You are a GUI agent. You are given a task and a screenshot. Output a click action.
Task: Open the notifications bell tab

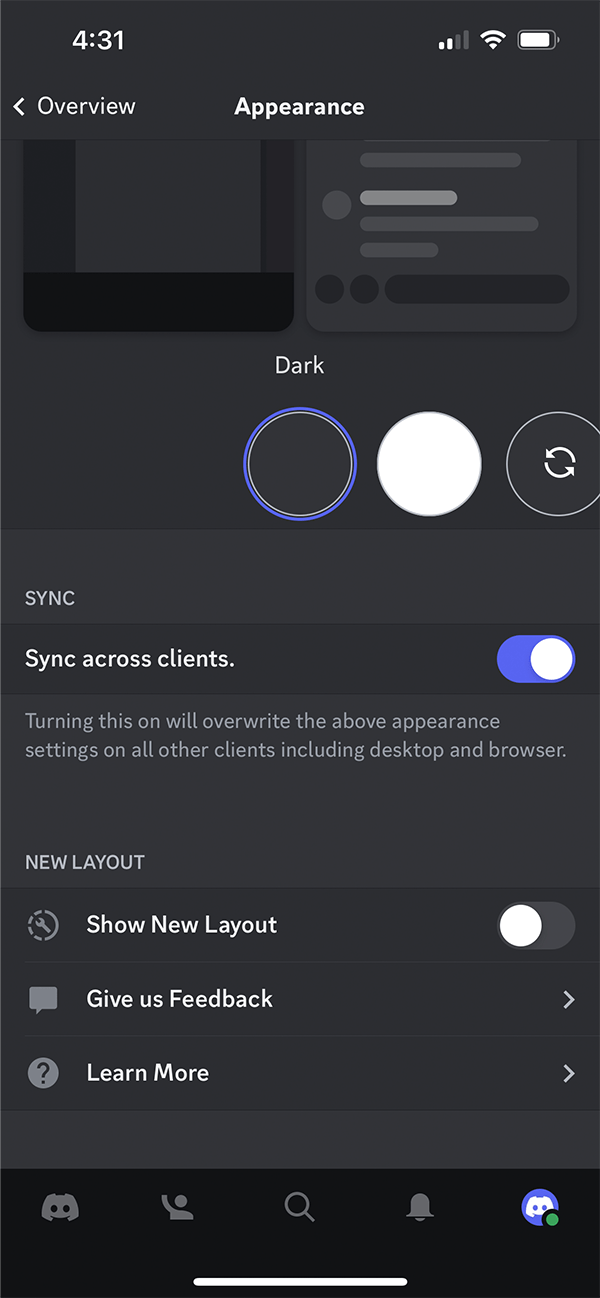(x=420, y=1208)
